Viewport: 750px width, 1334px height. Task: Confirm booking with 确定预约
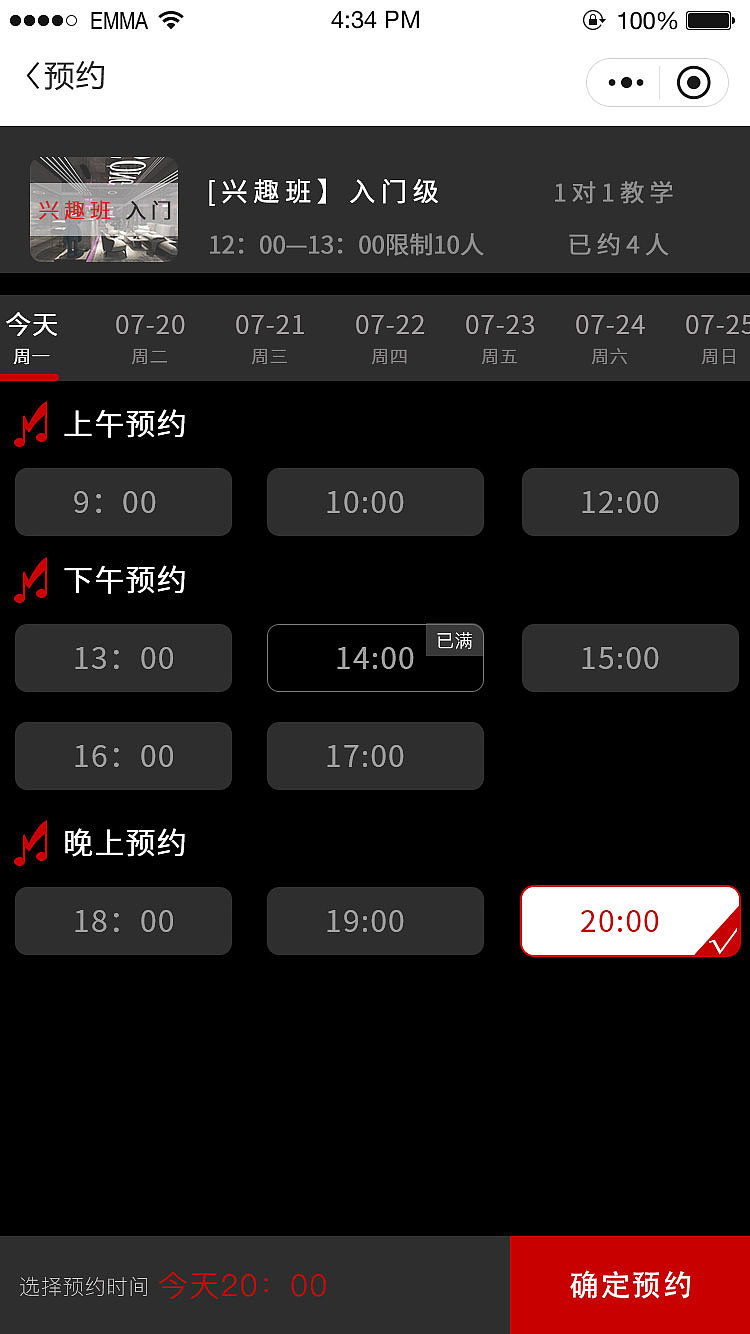pyautogui.click(x=630, y=1285)
